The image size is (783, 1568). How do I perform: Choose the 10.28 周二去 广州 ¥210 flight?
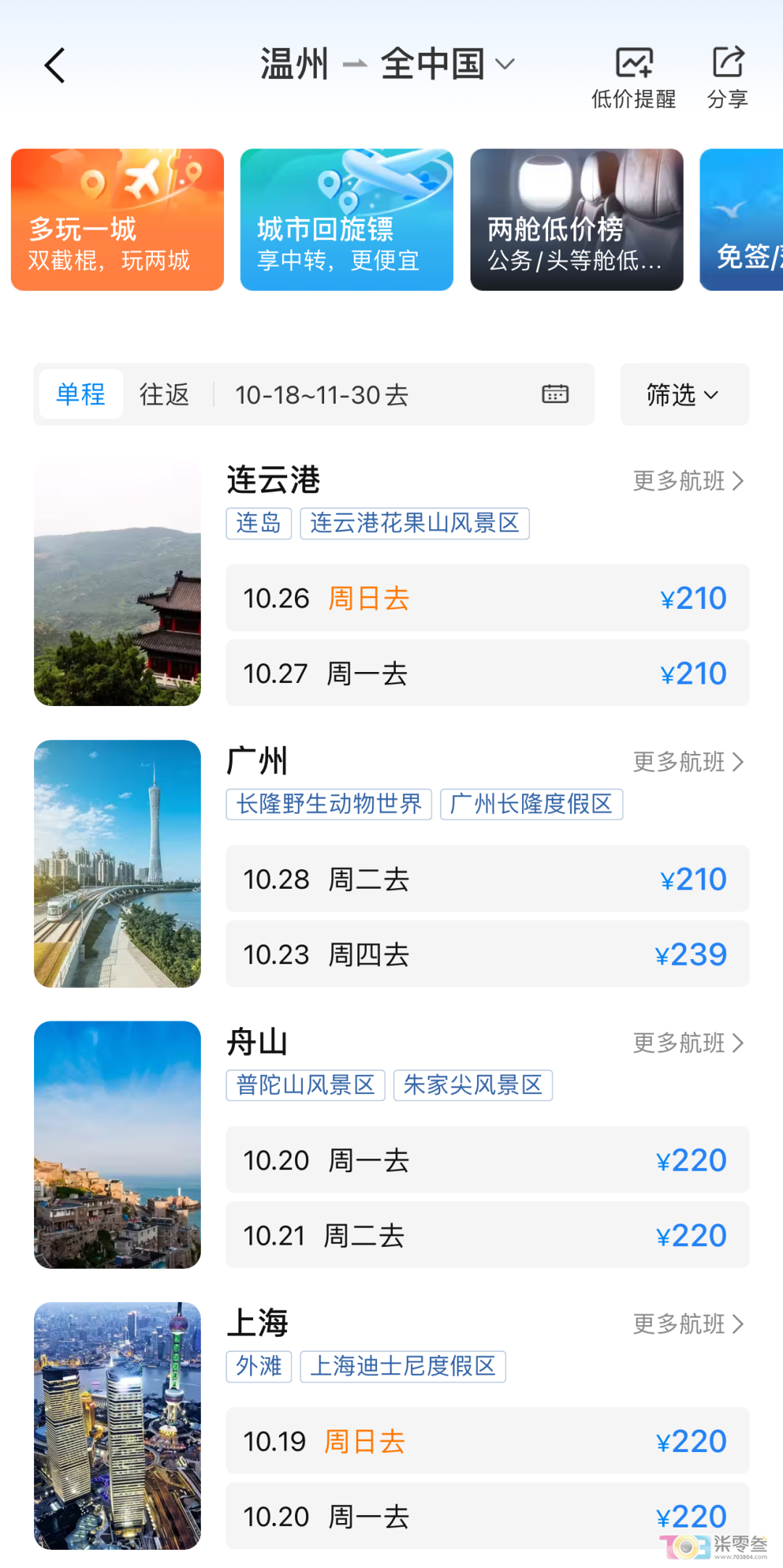pyautogui.click(x=487, y=879)
